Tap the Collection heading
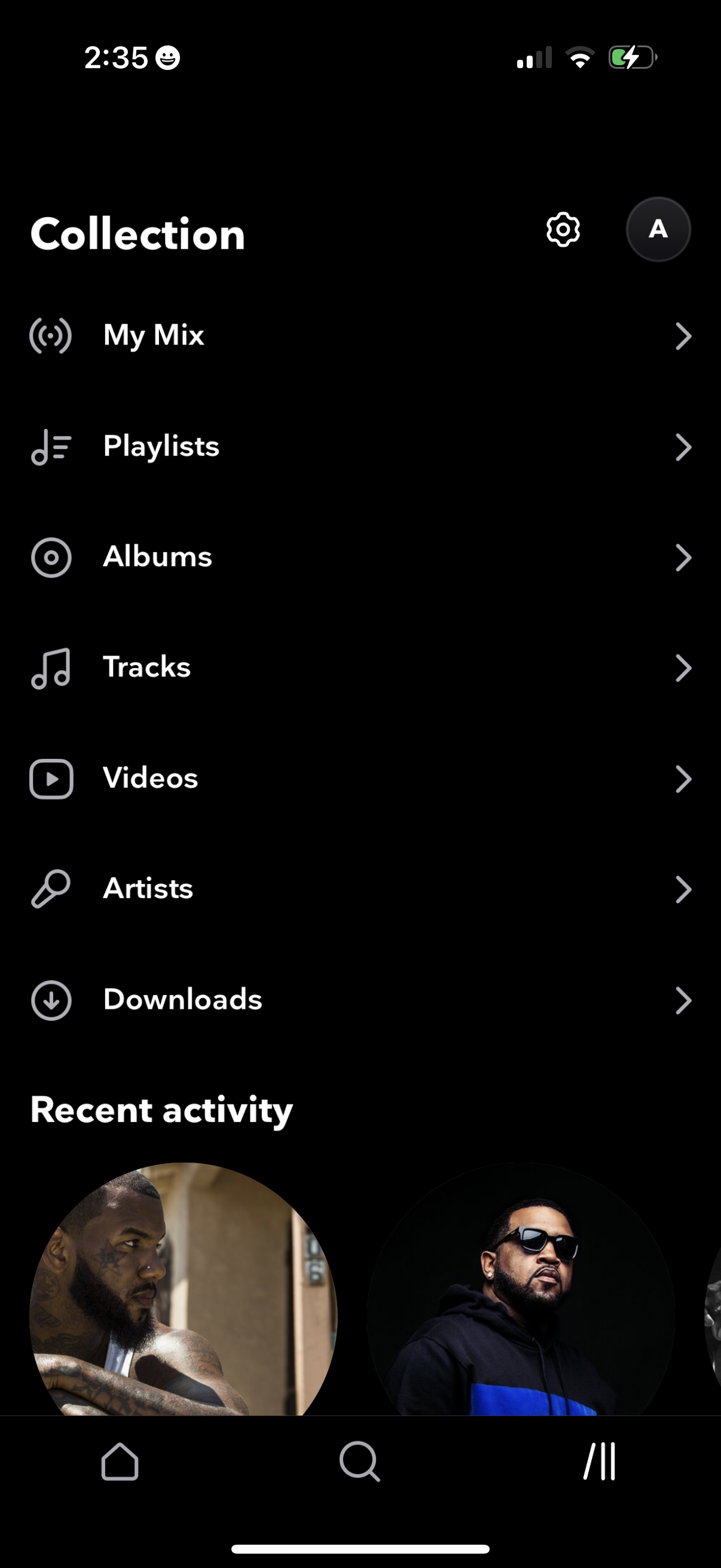The width and height of the screenshot is (721, 1568). (137, 234)
